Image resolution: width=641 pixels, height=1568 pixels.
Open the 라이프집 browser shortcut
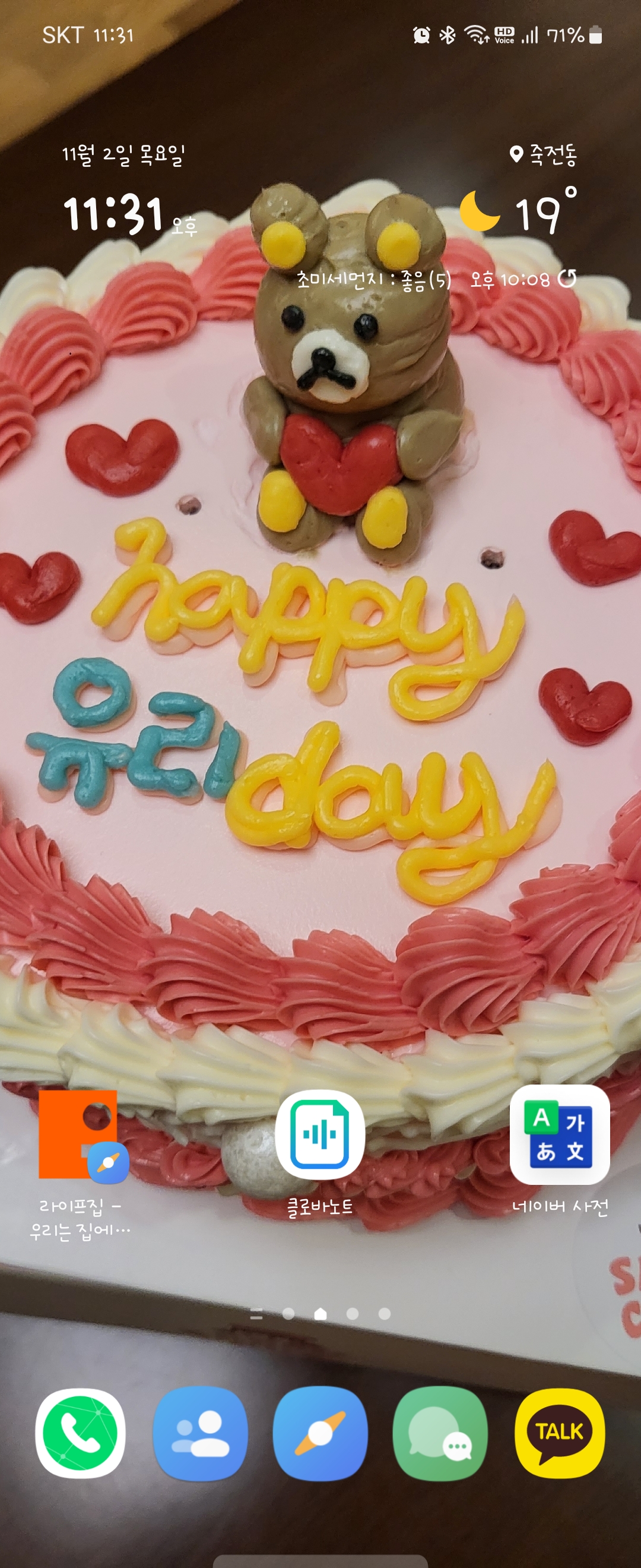pyautogui.click(x=80, y=1136)
